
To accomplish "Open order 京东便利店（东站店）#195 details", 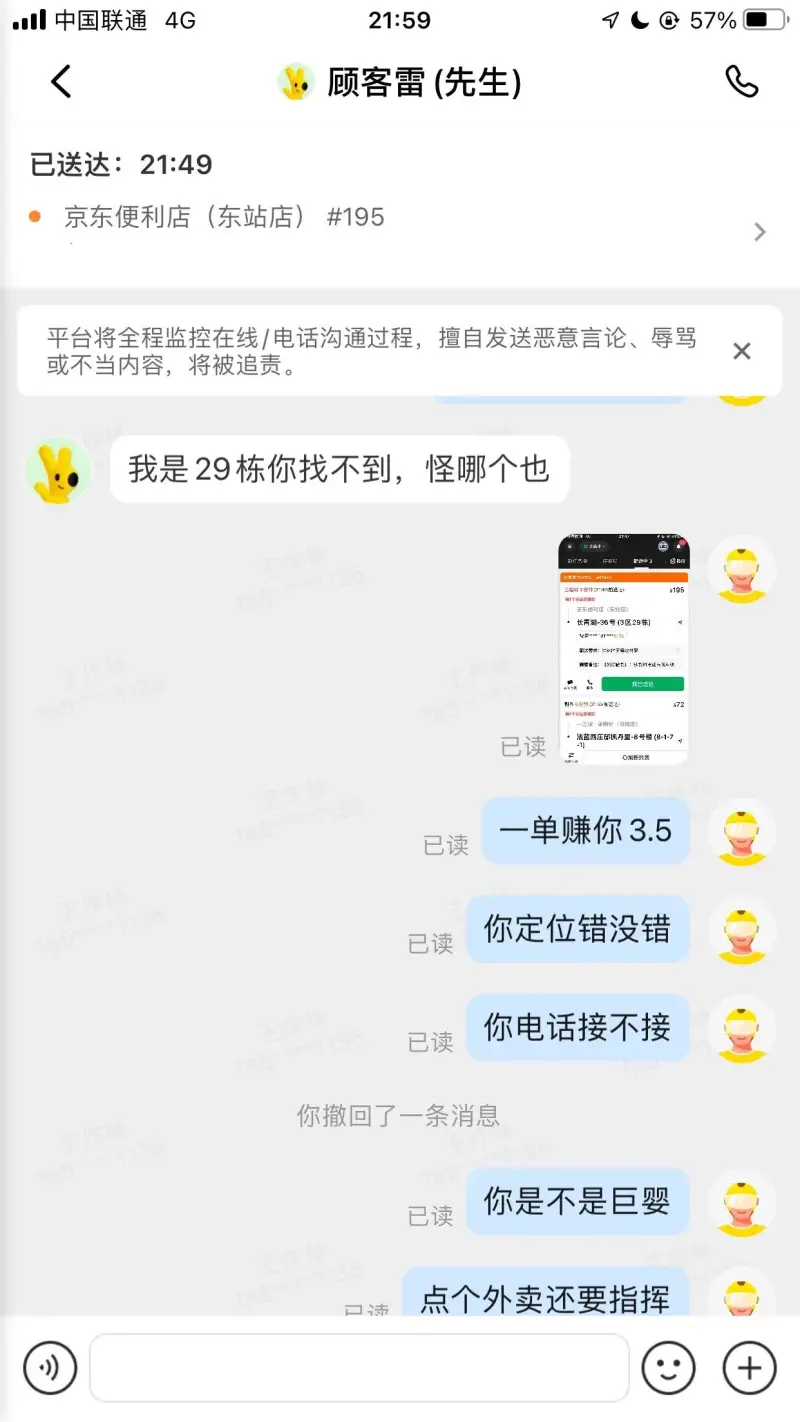I will pos(400,218).
